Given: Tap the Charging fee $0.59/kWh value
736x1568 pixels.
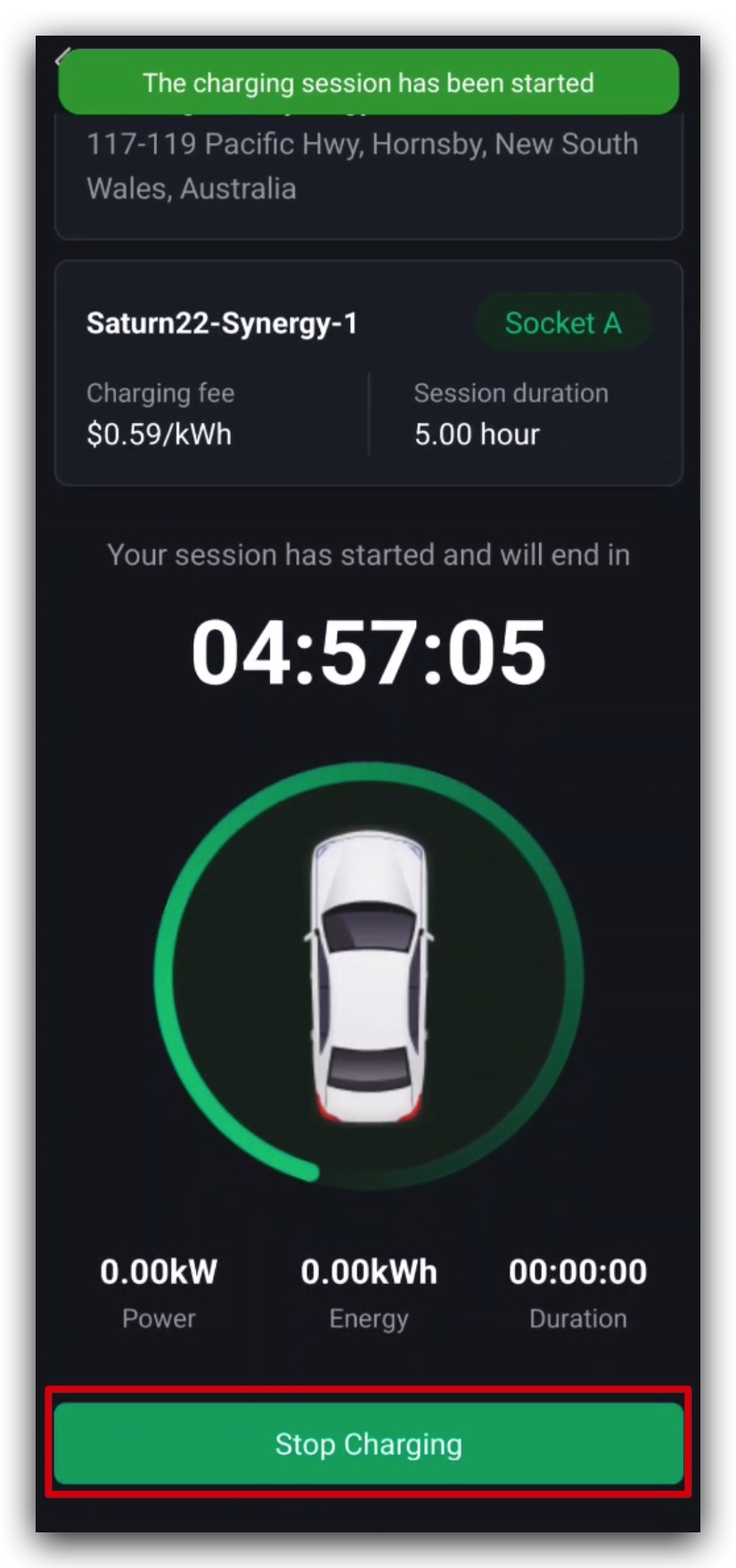Looking at the screenshot, I should pos(160,434).
